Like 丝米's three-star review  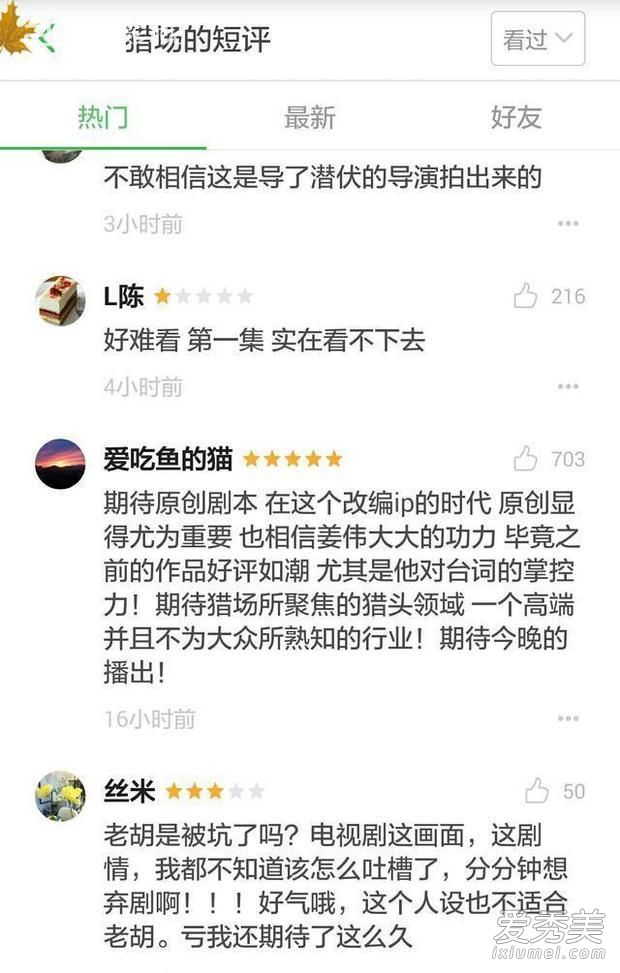point(537,791)
